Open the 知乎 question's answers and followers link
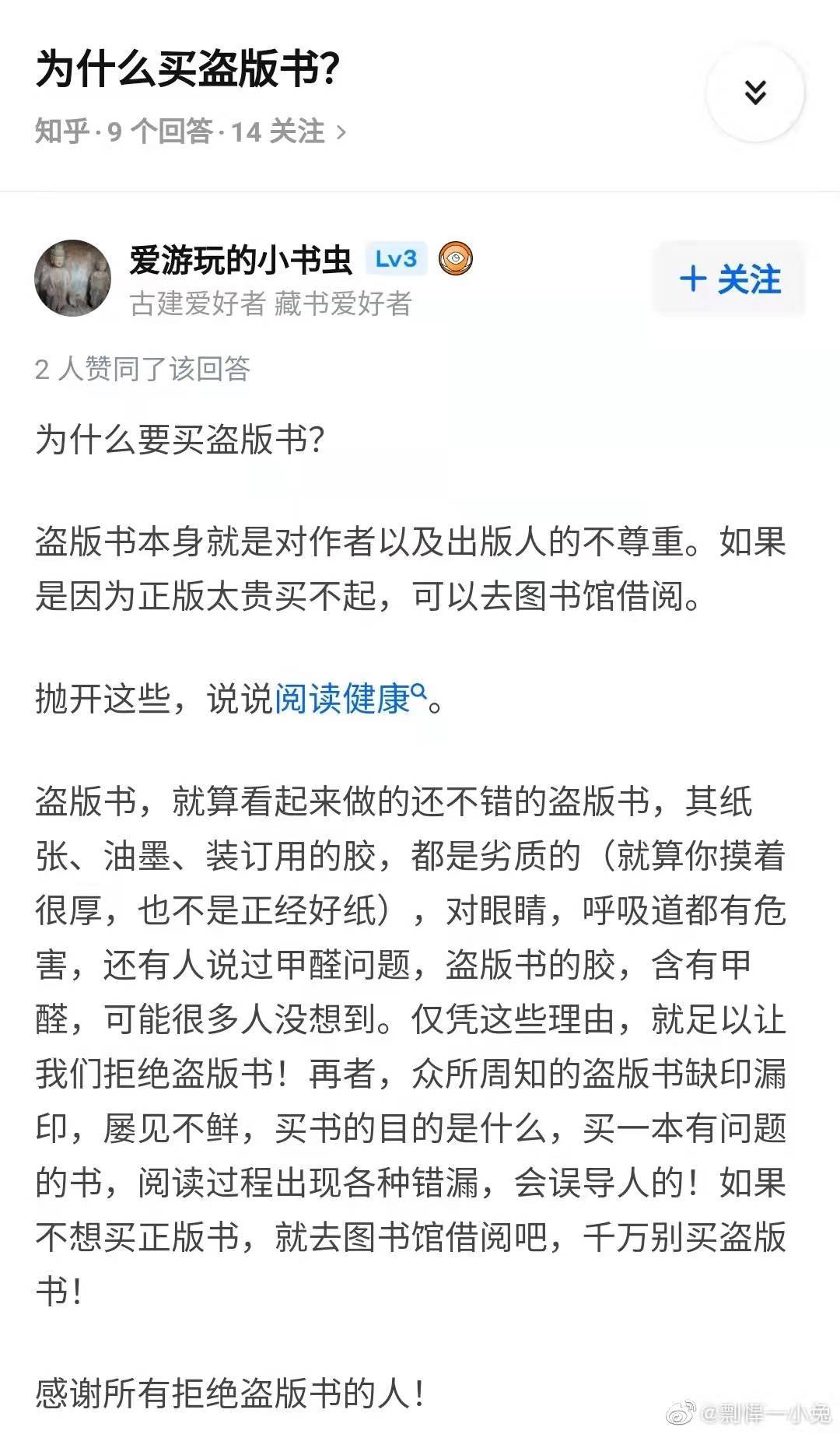840x1434 pixels. click(191, 131)
